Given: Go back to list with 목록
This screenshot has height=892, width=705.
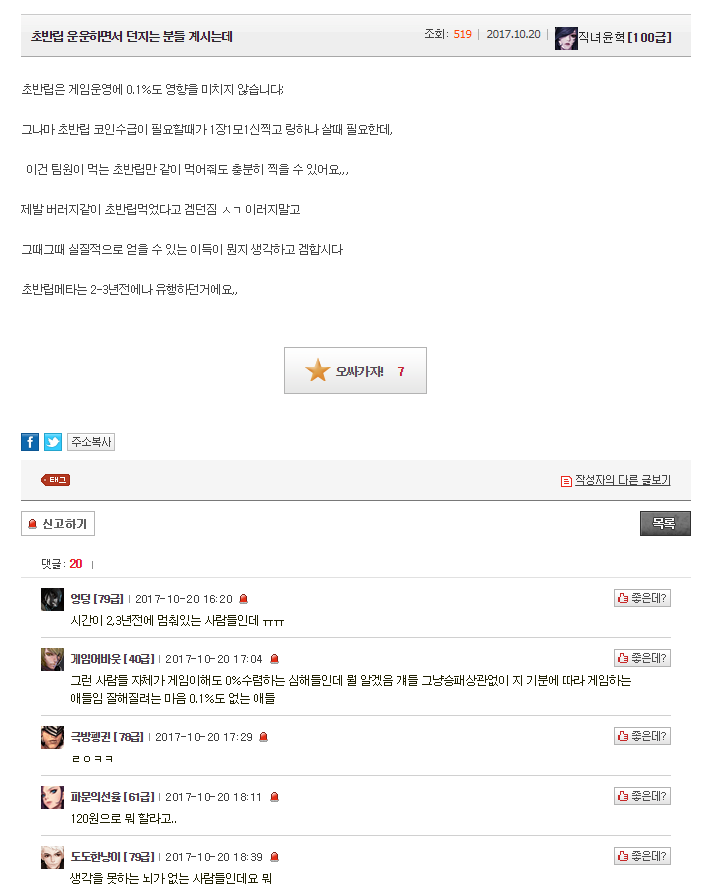Looking at the screenshot, I should tap(664, 523).
